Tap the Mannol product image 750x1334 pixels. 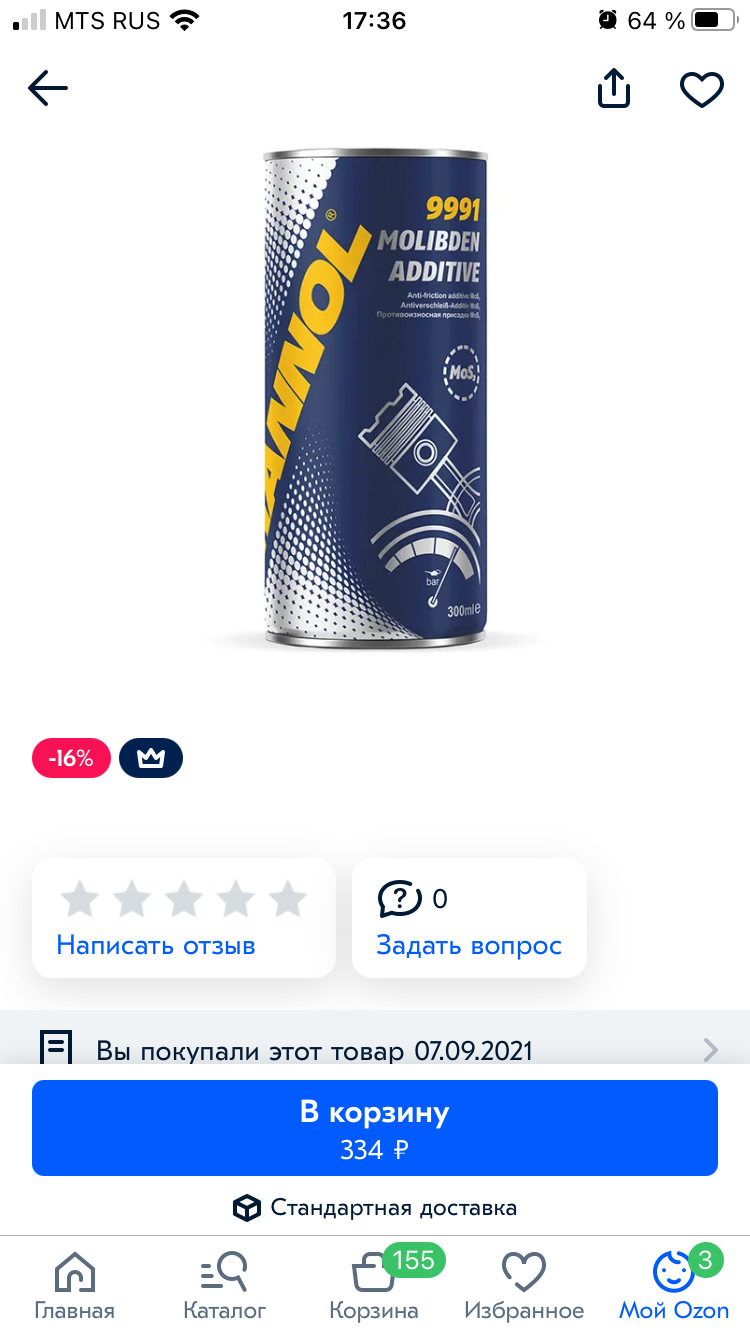pos(375,400)
